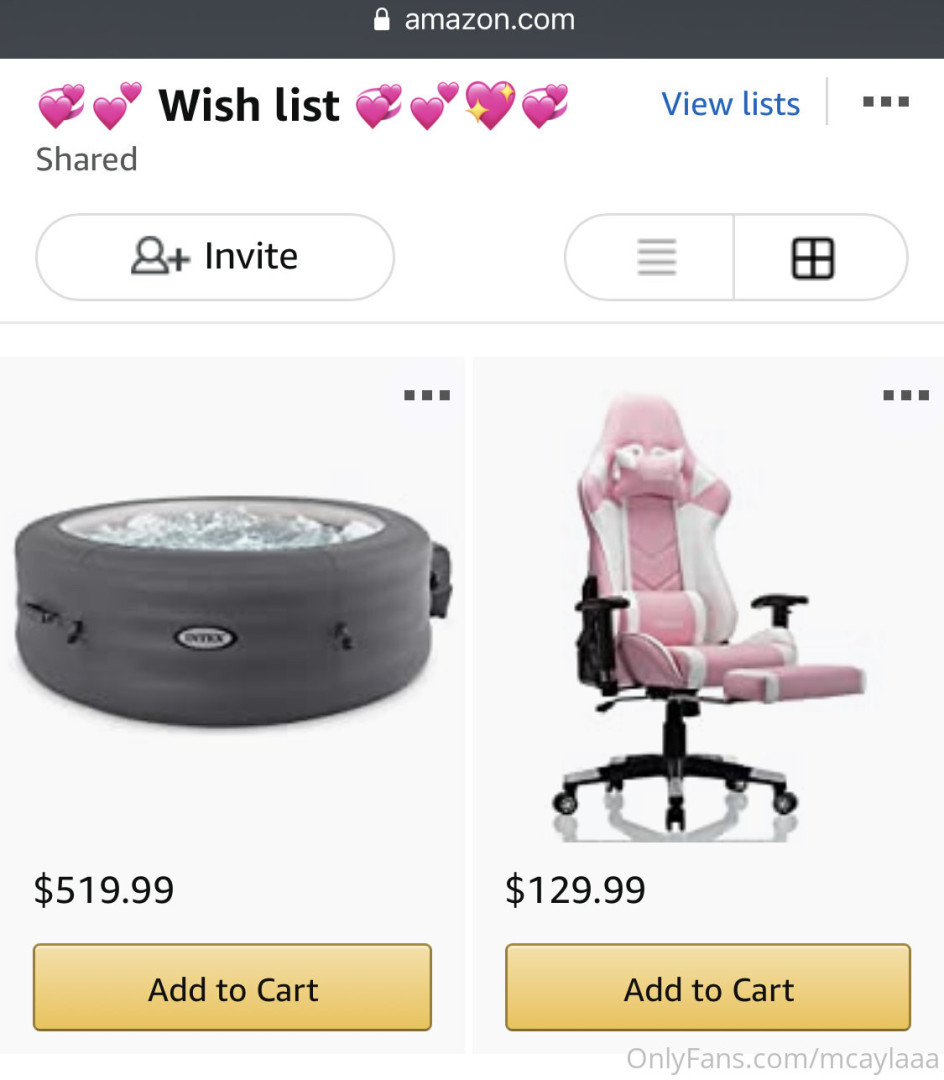The width and height of the screenshot is (944, 1080).
Task: Open options for the inflatable hot tub item
Action: click(427, 396)
